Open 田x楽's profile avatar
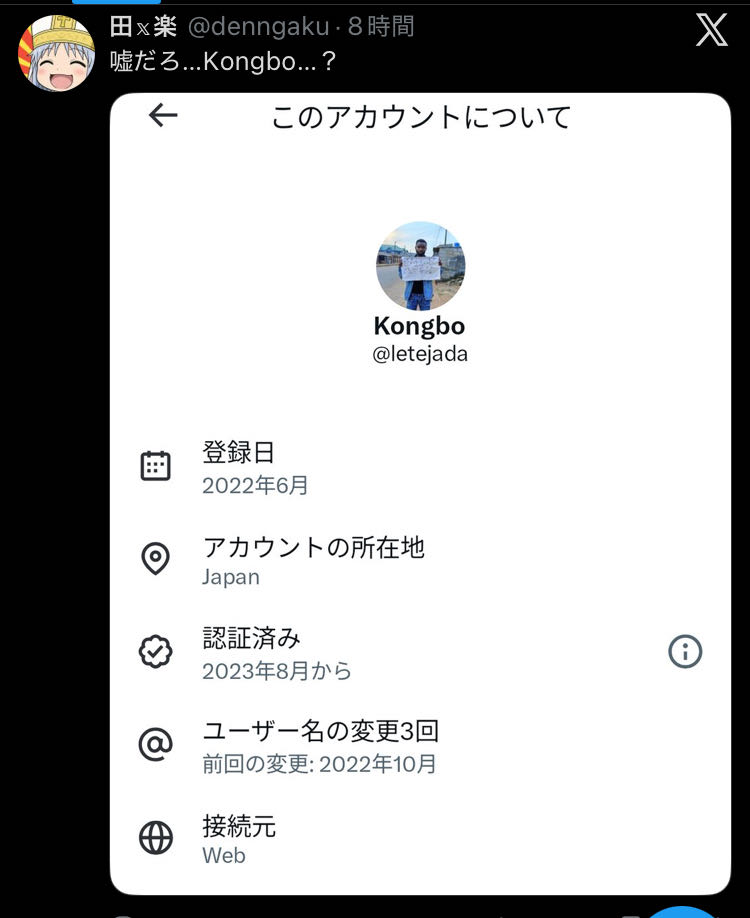This screenshot has width=750, height=918. (56, 53)
